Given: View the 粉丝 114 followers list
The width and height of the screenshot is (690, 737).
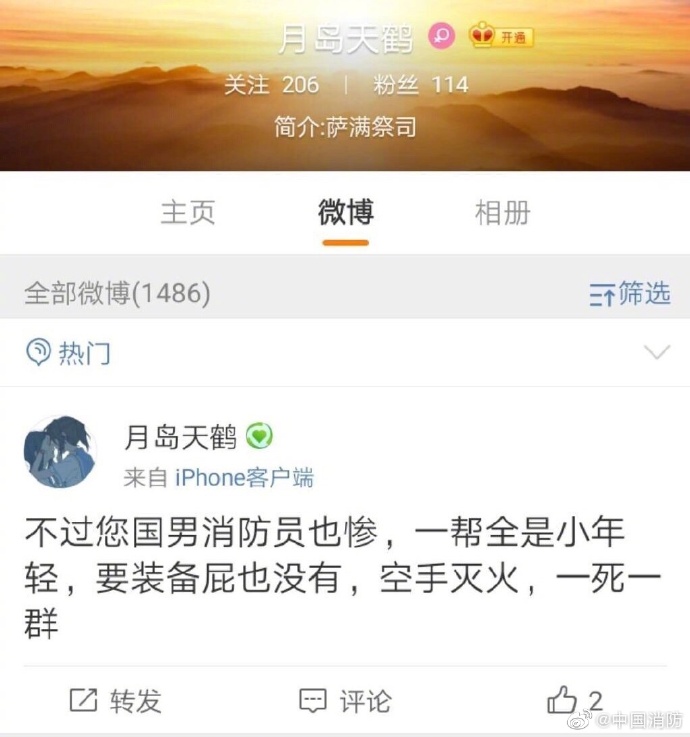Looking at the screenshot, I should tap(421, 85).
